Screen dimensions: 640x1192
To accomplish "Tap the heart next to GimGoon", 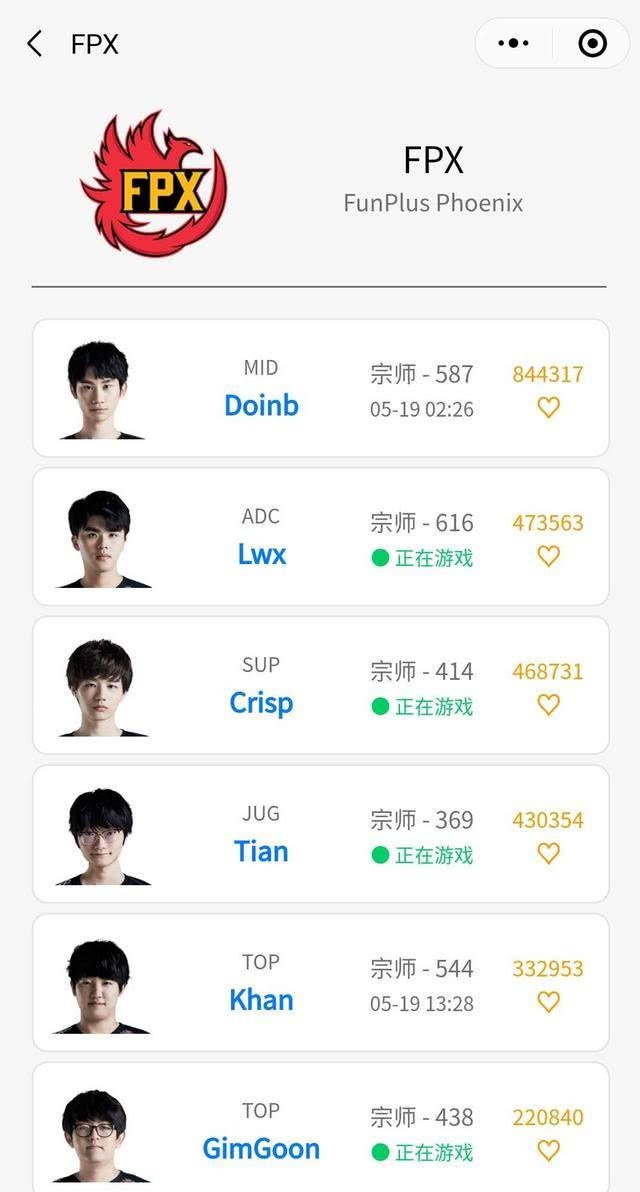I will pyautogui.click(x=548, y=1151).
